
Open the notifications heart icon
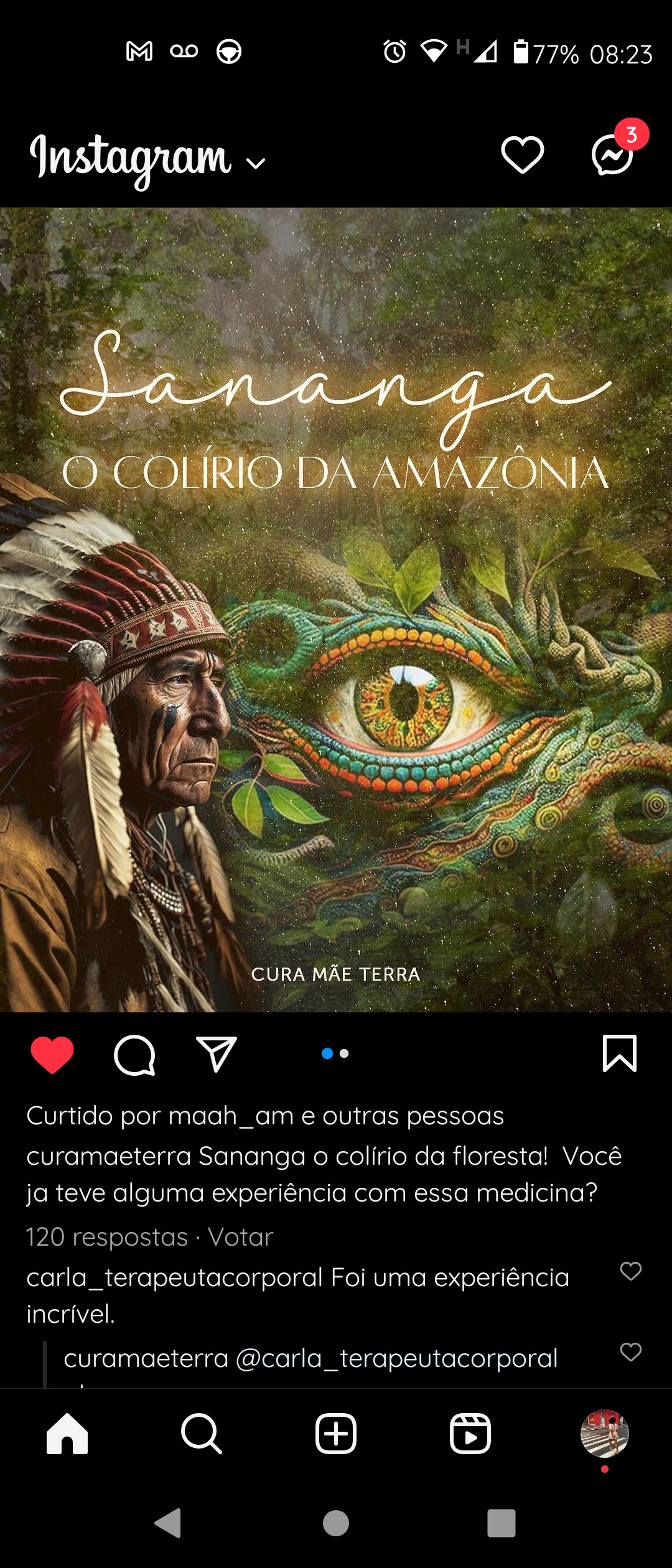coord(522,155)
